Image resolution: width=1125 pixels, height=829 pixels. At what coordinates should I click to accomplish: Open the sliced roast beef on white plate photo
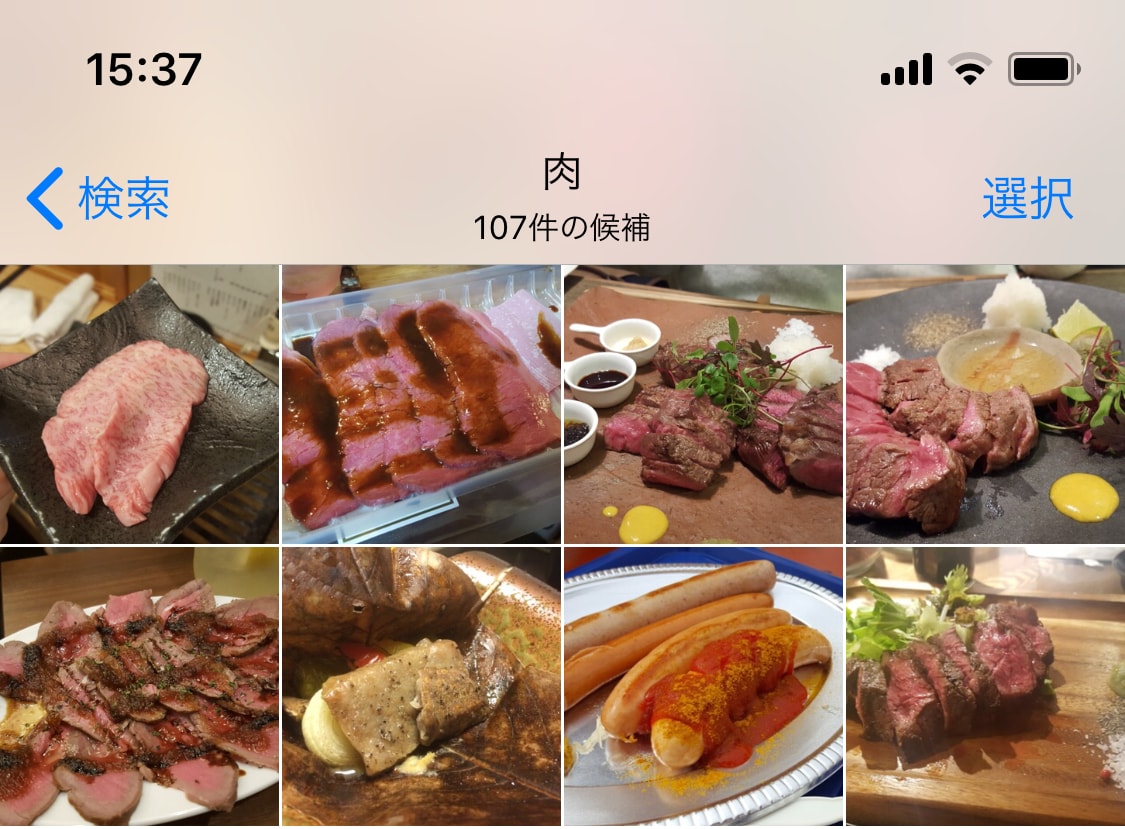point(139,687)
